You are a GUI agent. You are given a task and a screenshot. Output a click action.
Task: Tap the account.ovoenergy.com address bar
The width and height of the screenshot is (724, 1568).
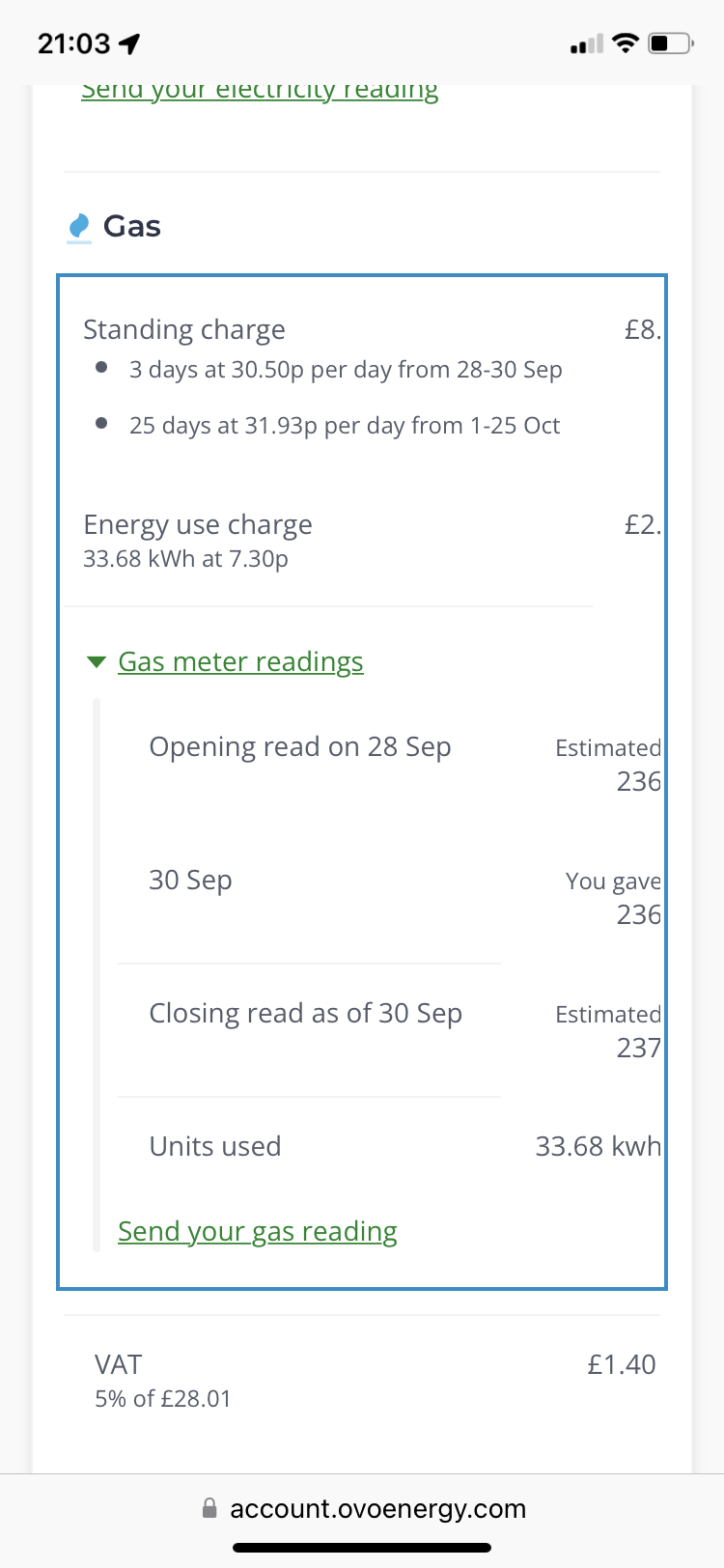point(376,1508)
